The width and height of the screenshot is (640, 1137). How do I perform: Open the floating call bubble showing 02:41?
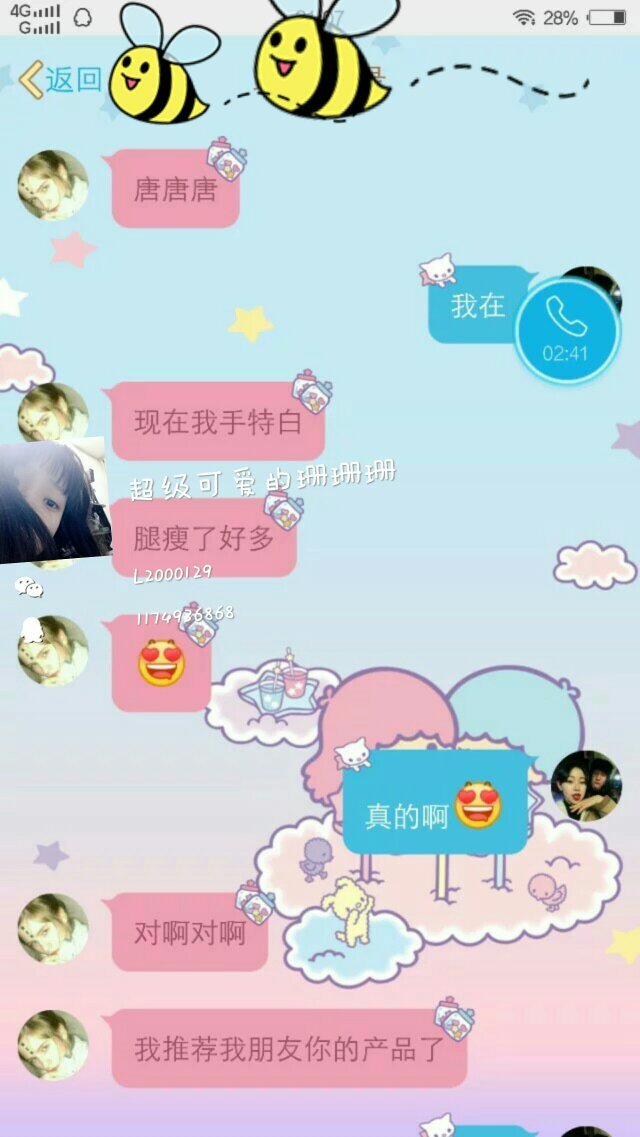pos(567,330)
